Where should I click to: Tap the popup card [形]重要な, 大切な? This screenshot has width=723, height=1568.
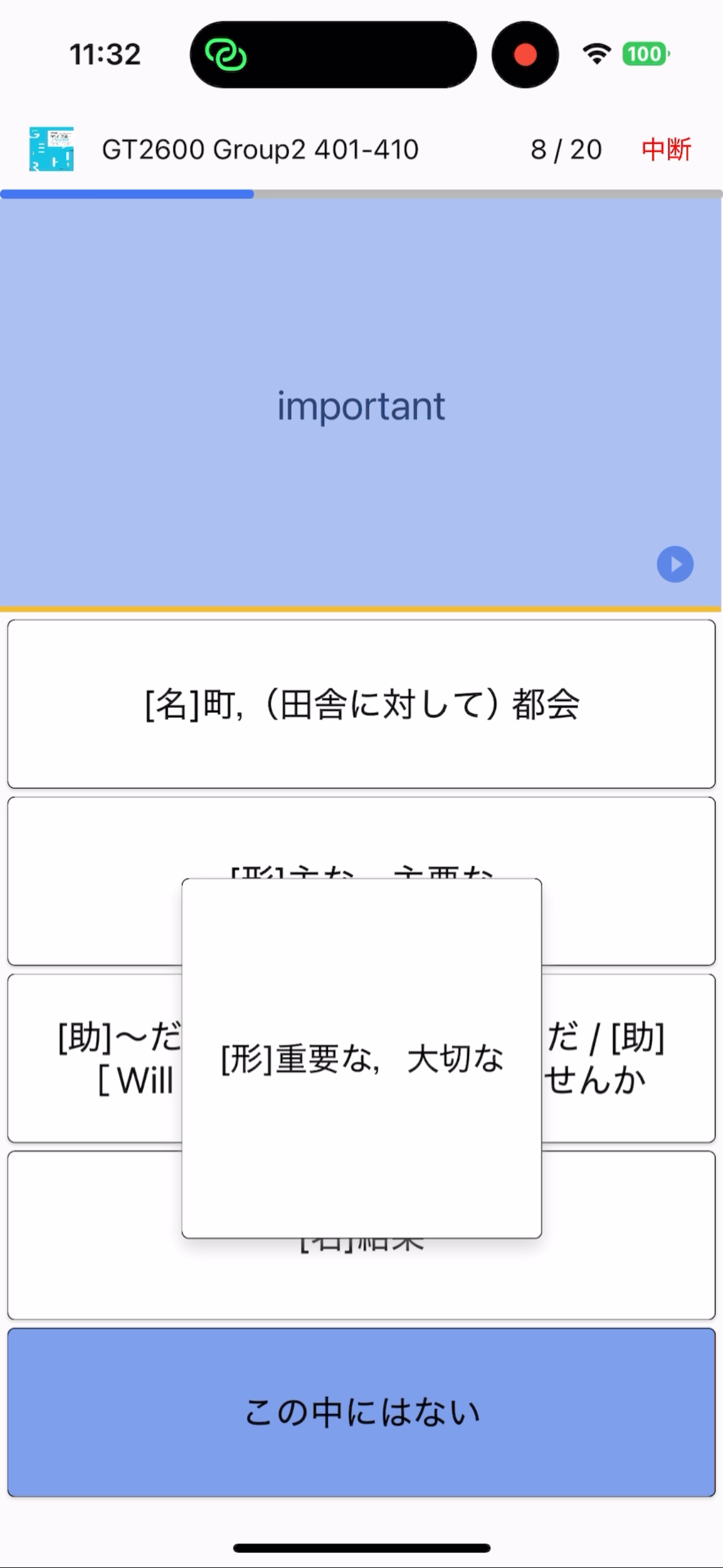[361, 1058]
